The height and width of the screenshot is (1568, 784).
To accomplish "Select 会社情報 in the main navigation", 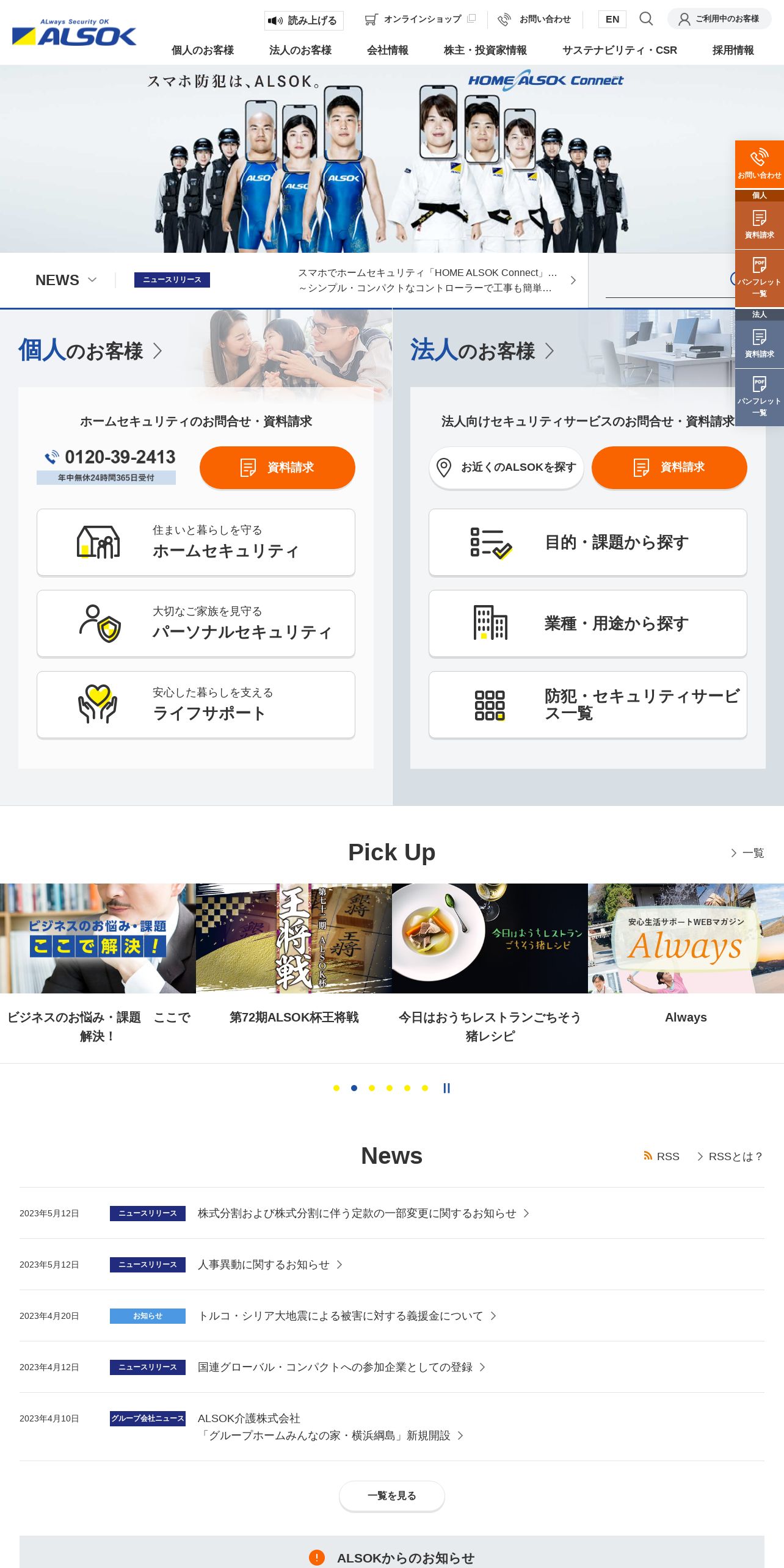I will click(x=388, y=50).
